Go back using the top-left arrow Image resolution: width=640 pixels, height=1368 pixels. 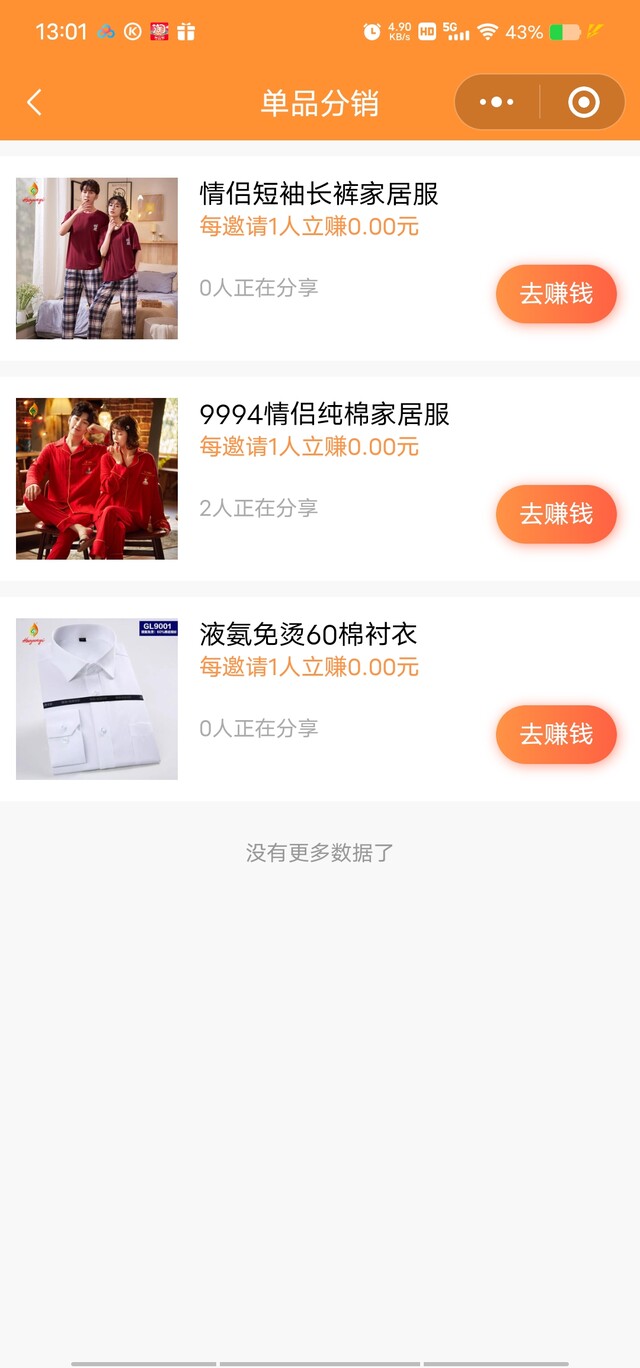(x=35, y=102)
